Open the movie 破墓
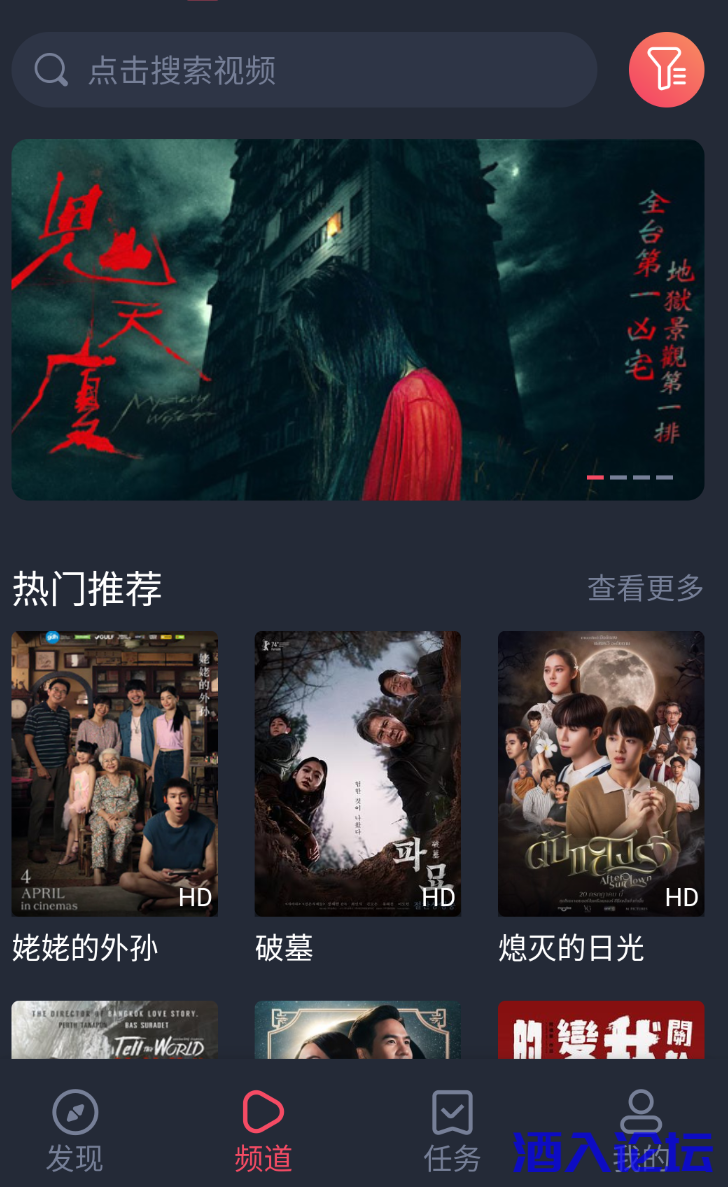 tap(358, 774)
